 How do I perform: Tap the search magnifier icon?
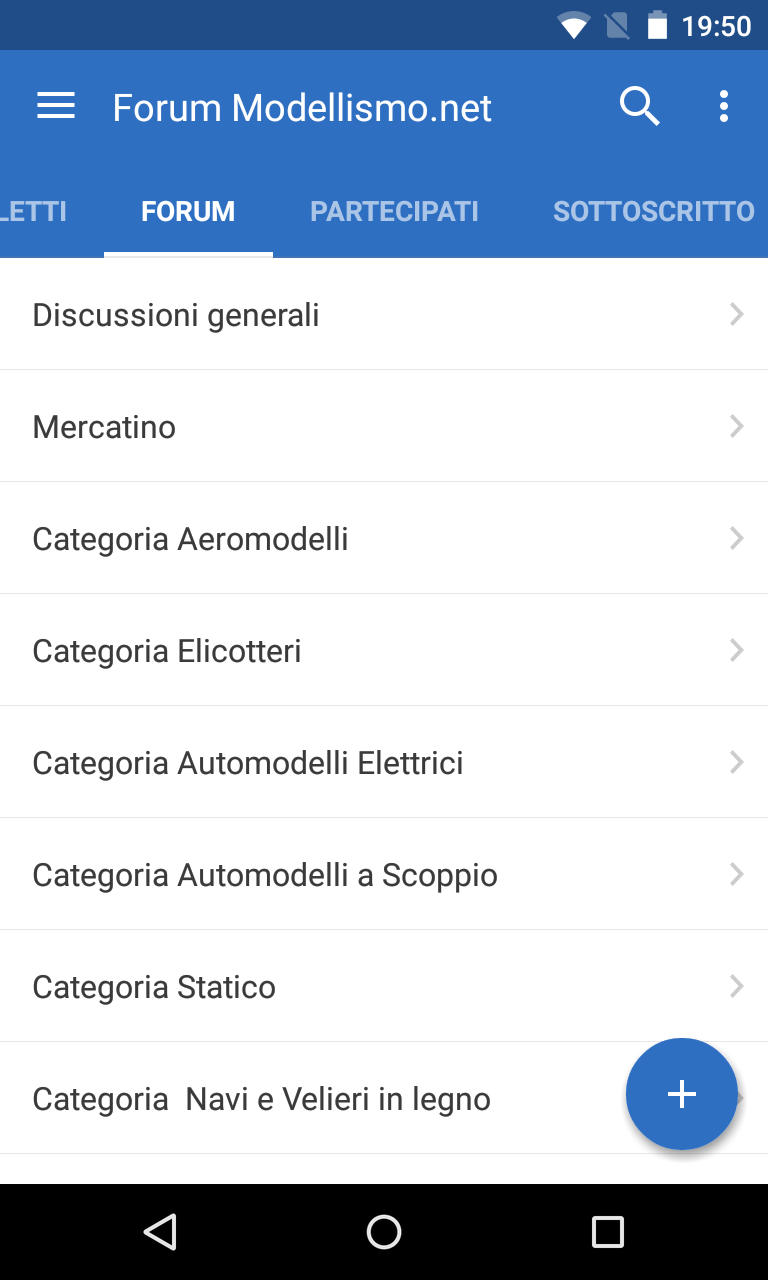click(639, 106)
